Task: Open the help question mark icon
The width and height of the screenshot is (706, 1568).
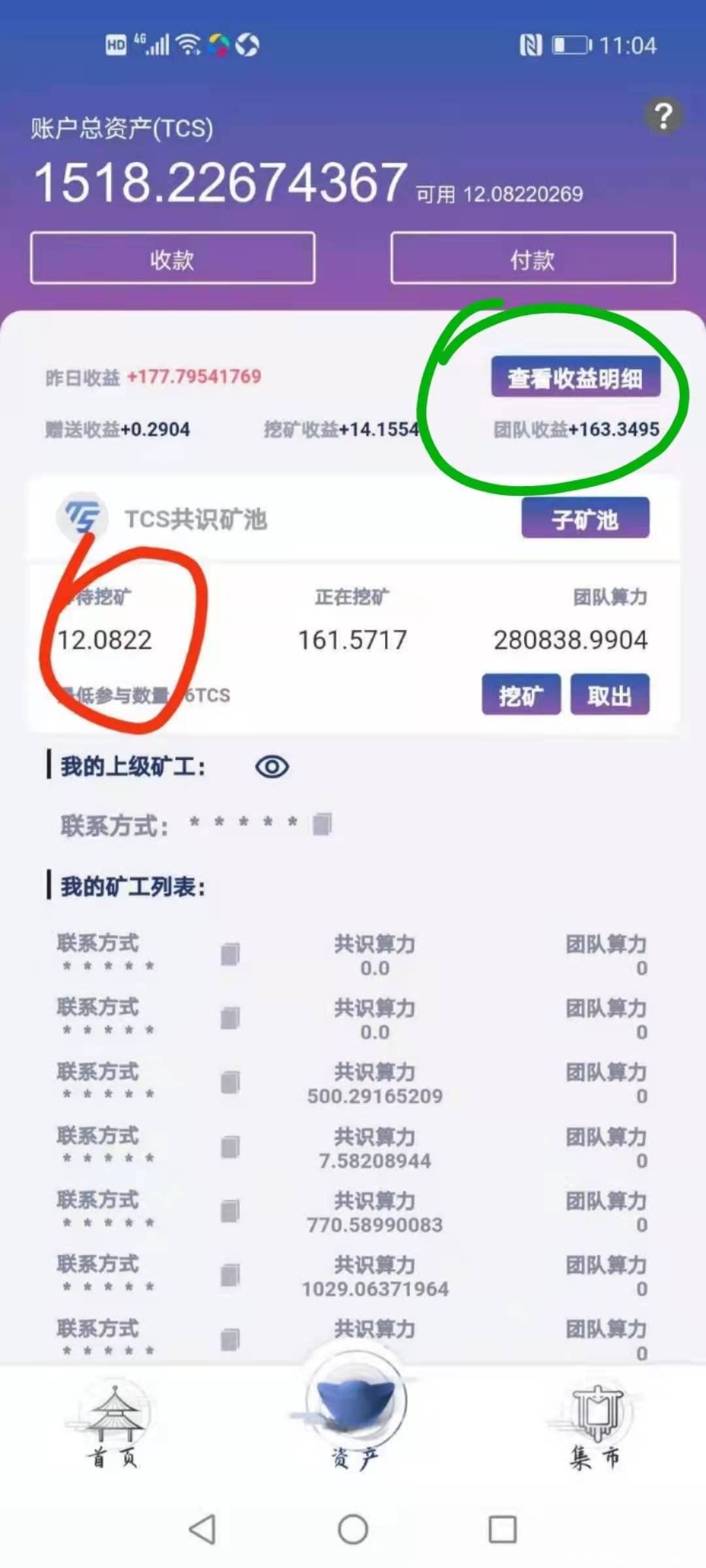Action: pyautogui.click(x=663, y=116)
